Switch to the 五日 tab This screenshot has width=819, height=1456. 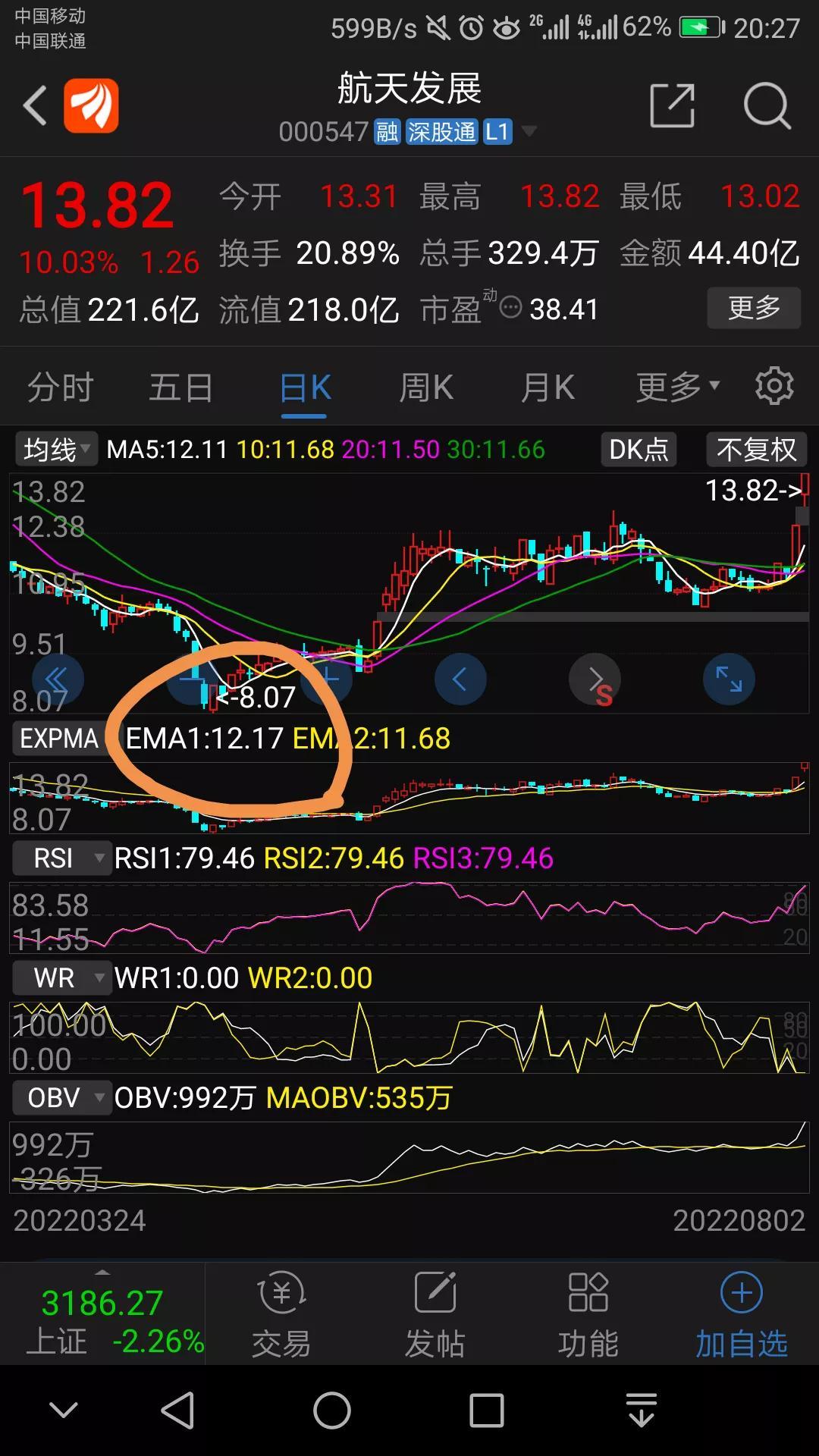coord(180,388)
